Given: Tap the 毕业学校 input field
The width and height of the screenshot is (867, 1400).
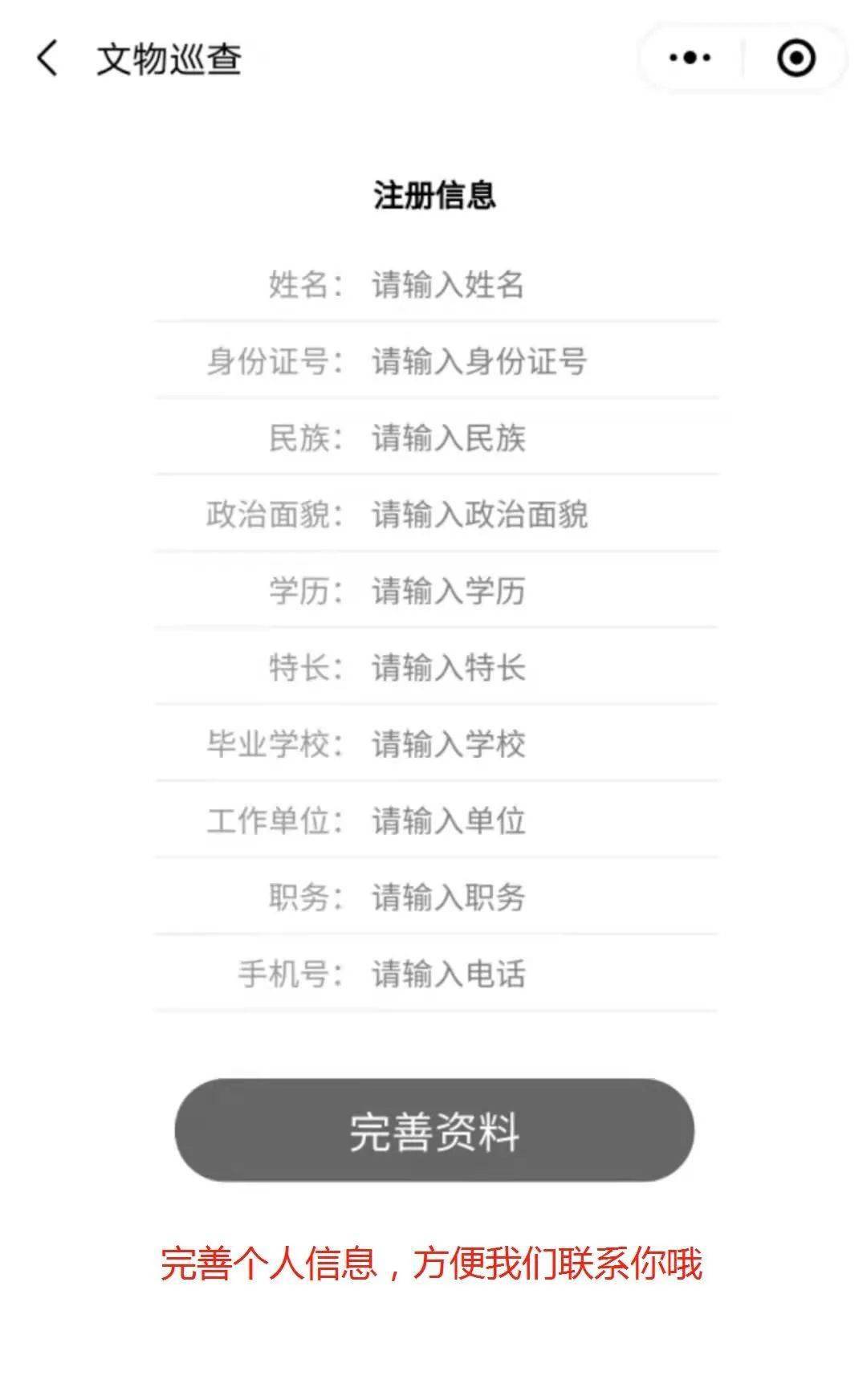Looking at the screenshot, I should 543,744.
